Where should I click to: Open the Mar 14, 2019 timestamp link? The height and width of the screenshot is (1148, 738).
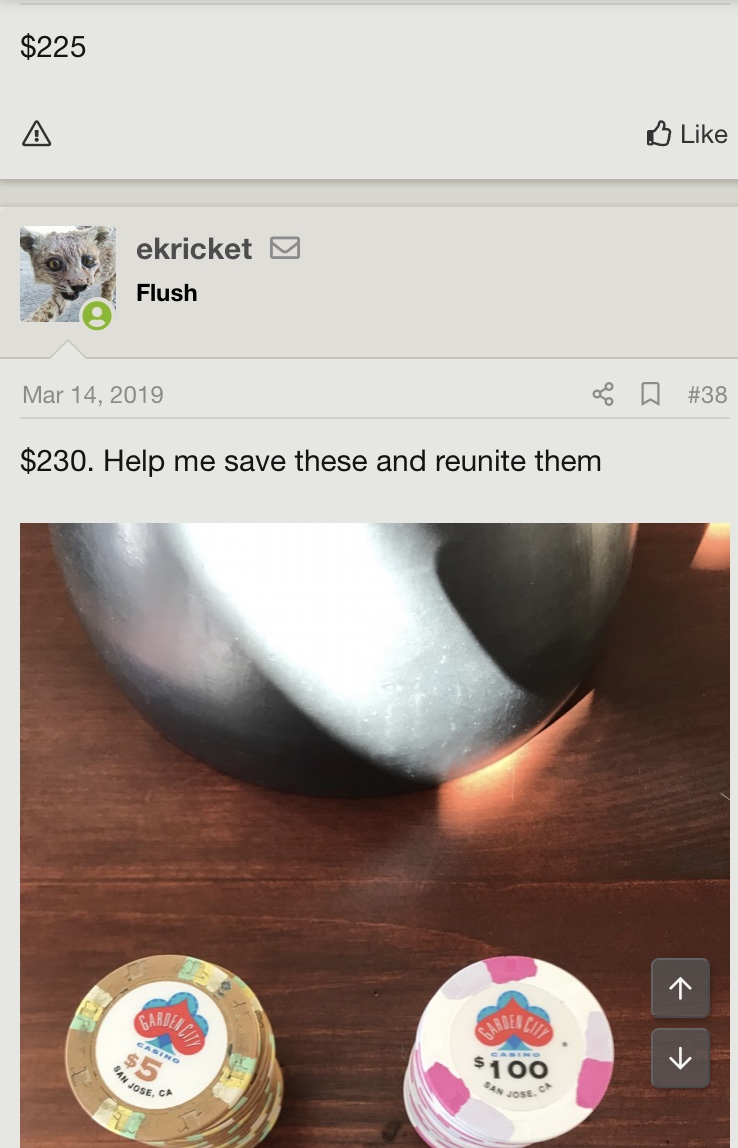click(x=92, y=394)
